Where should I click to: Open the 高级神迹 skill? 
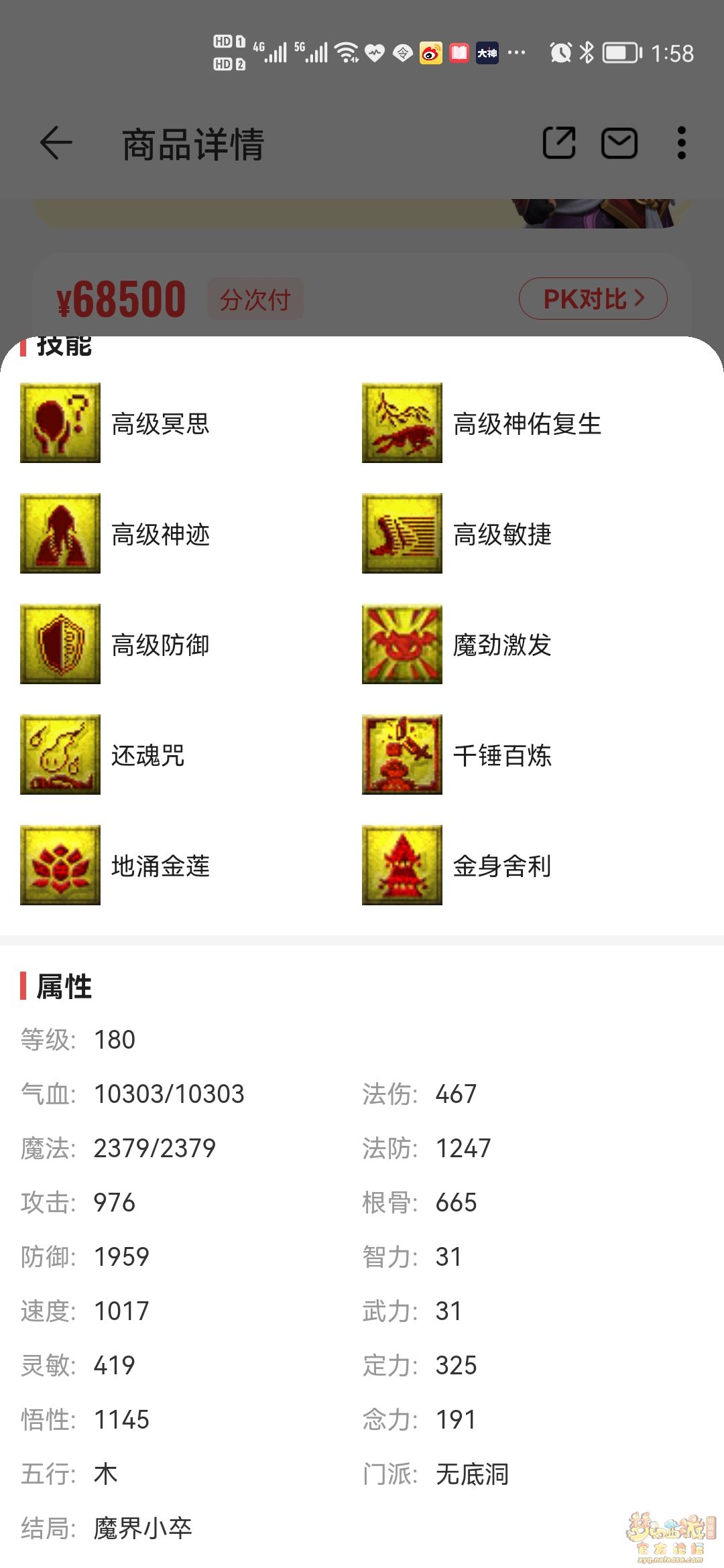coord(60,533)
